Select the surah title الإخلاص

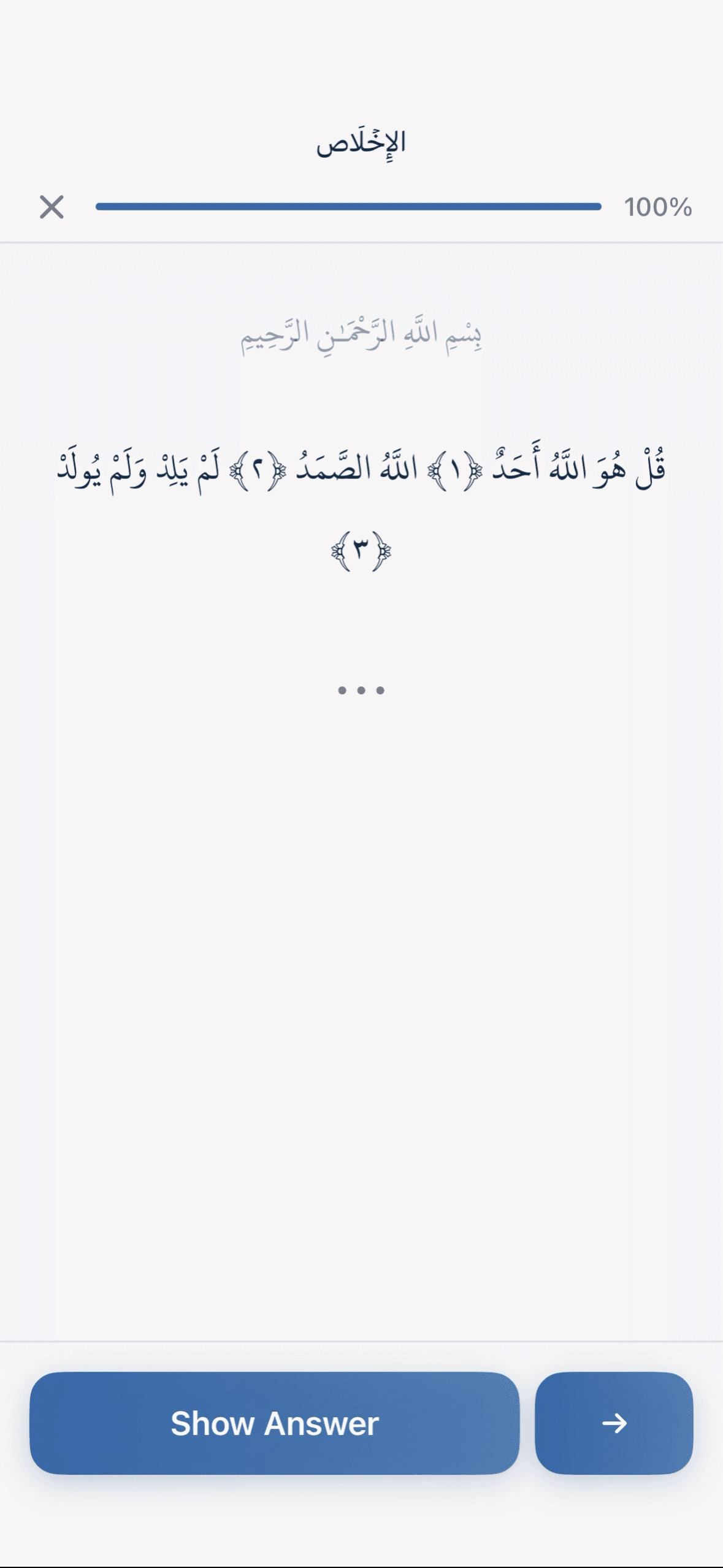[361, 142]
